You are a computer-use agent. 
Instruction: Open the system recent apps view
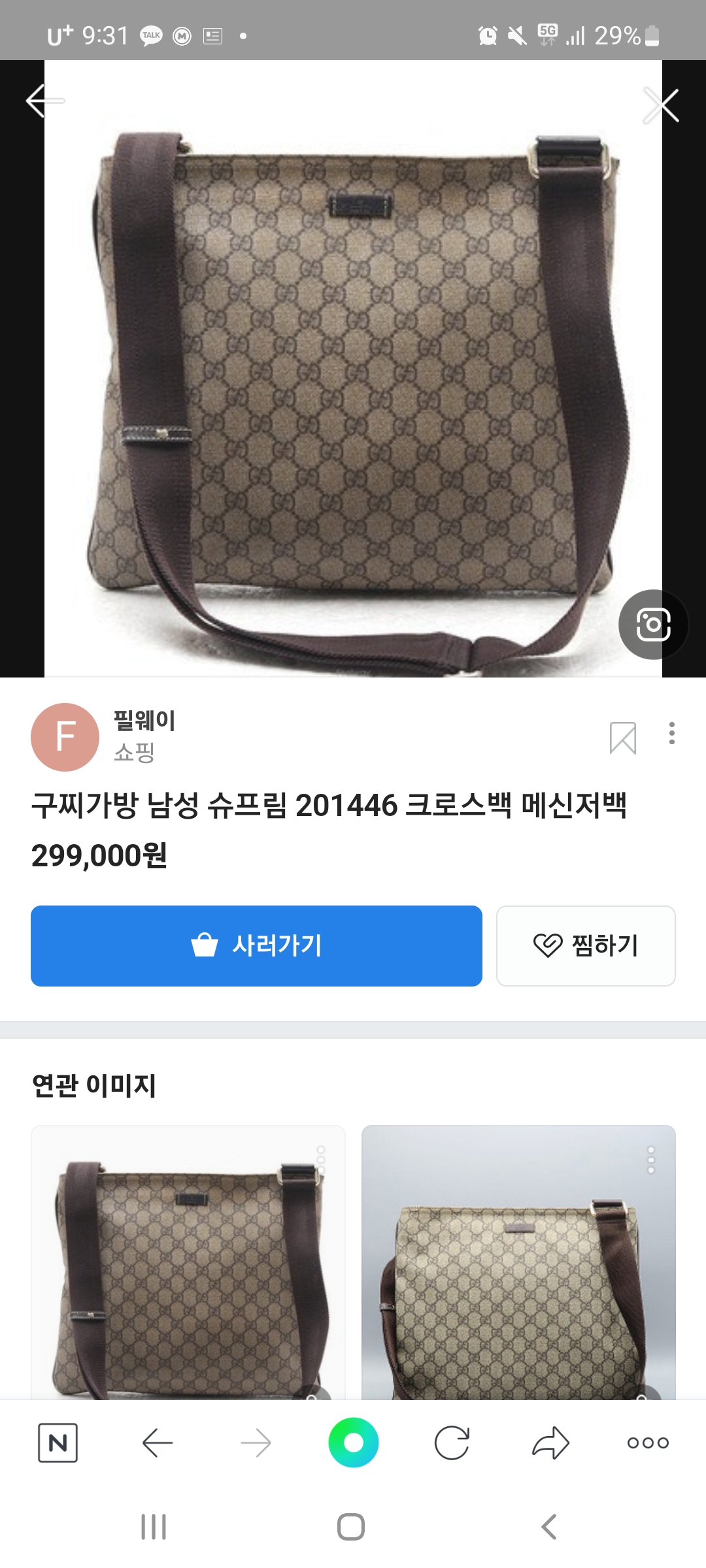coord(154,1527)
